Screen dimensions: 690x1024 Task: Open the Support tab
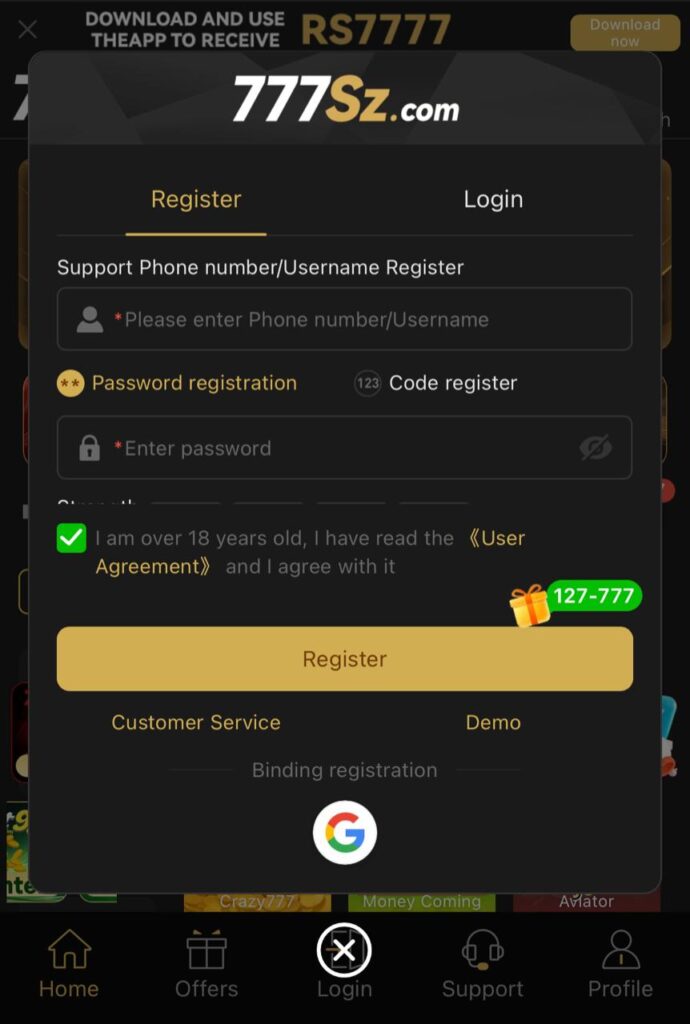click(482, 963)
